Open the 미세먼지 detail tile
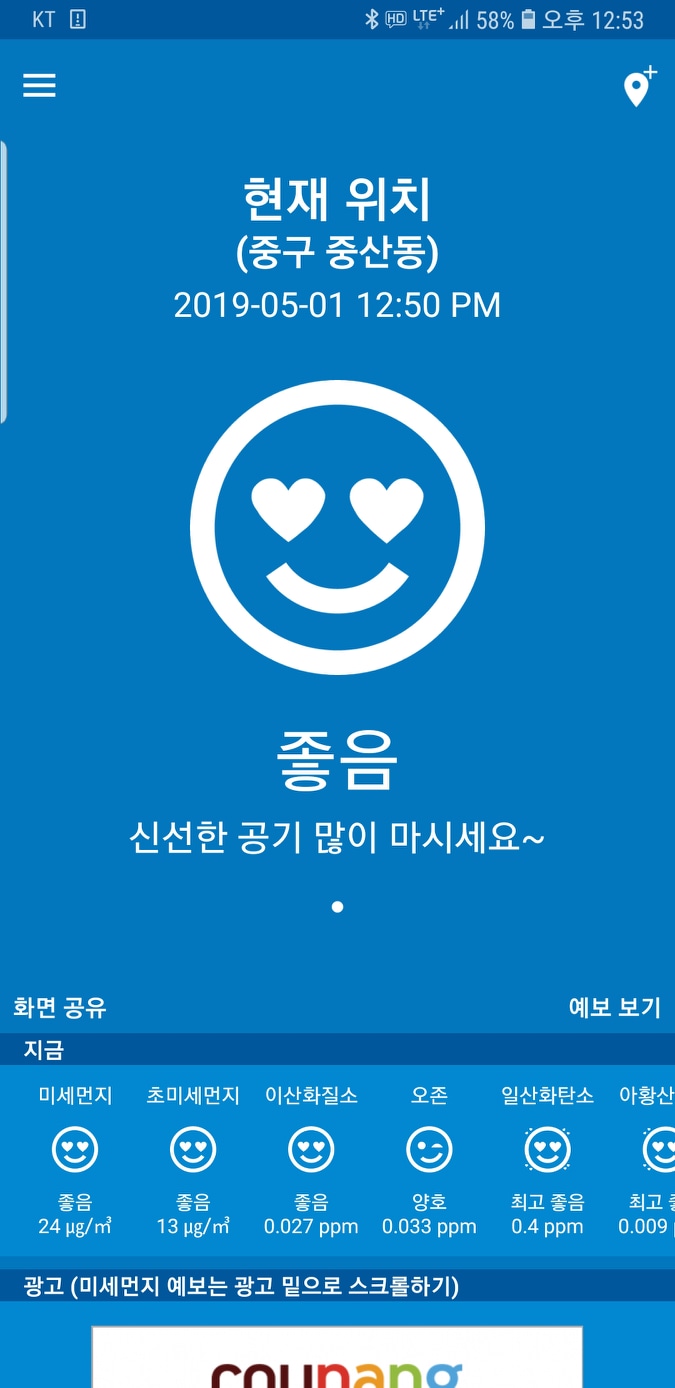 (x=75, y=1160)
